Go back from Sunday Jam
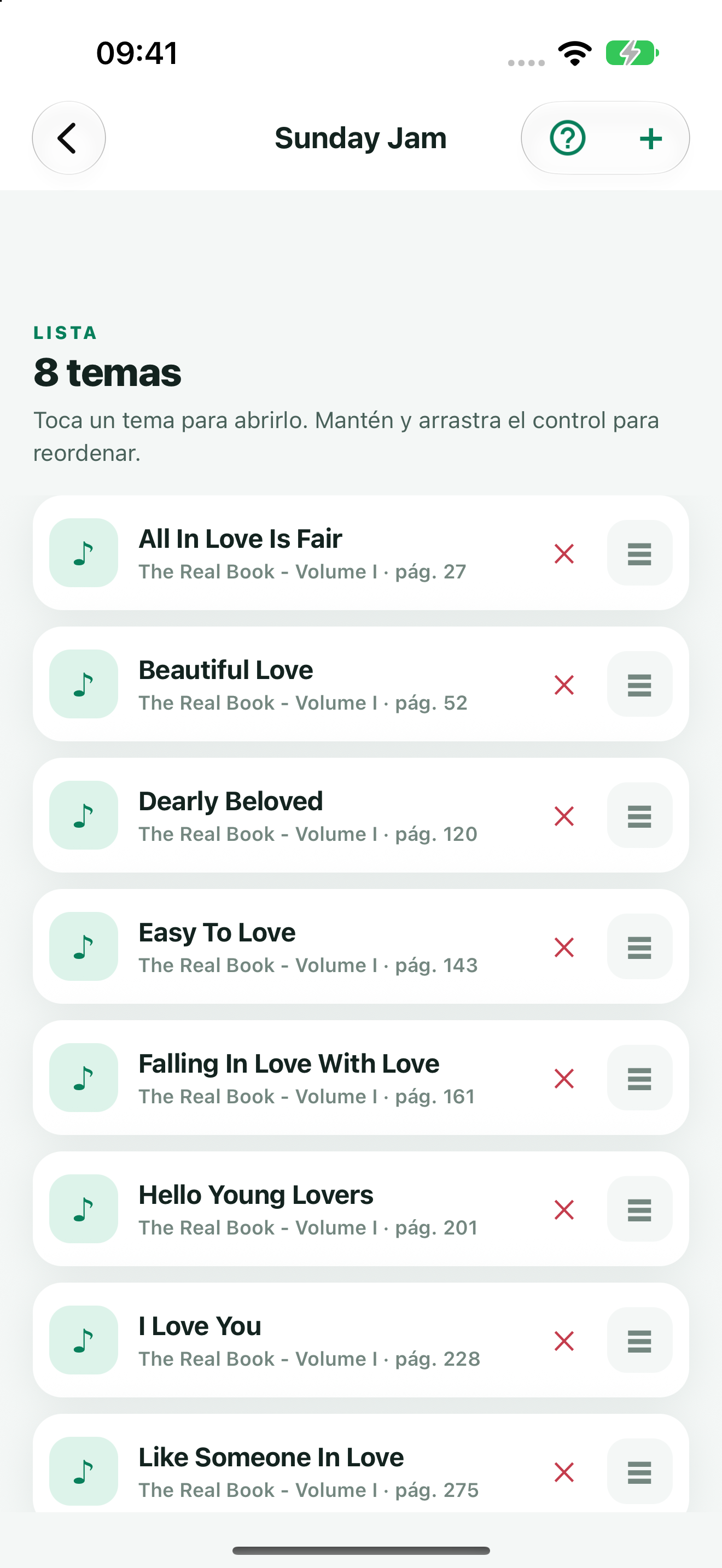Viewport: 722px width, 1568px height. point(69,138)
